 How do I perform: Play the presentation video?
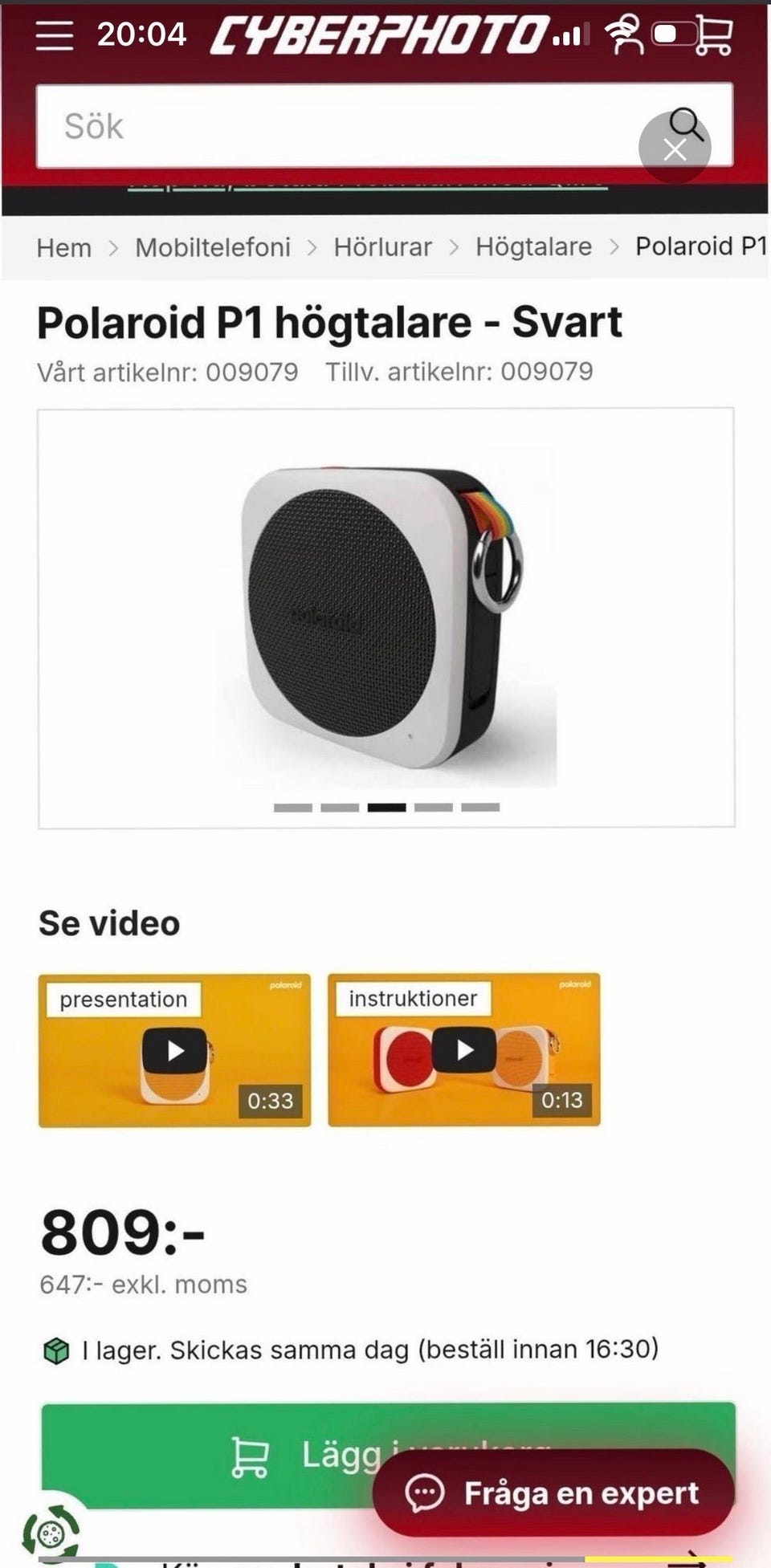[x=175, y=1050]
